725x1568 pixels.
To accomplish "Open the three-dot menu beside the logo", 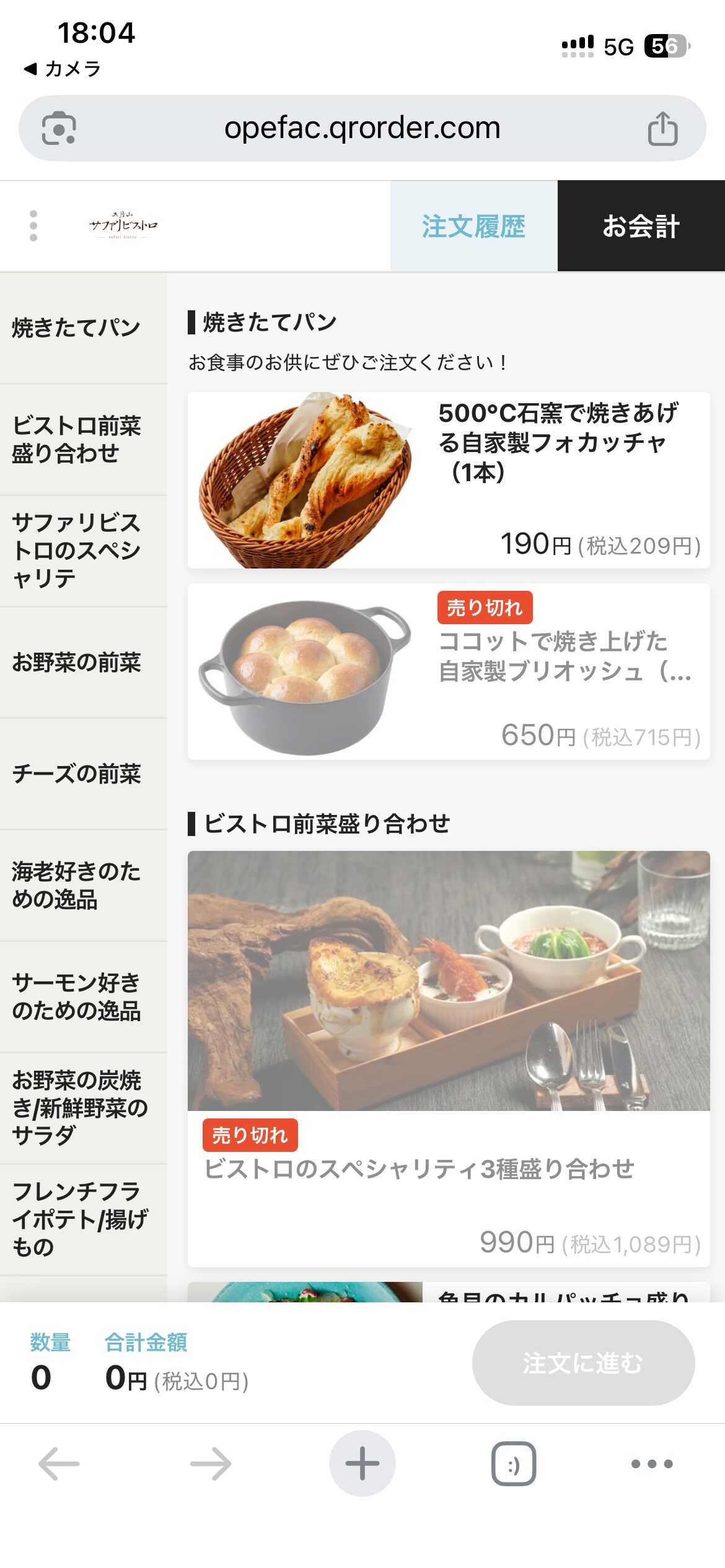I will point(33,226).
